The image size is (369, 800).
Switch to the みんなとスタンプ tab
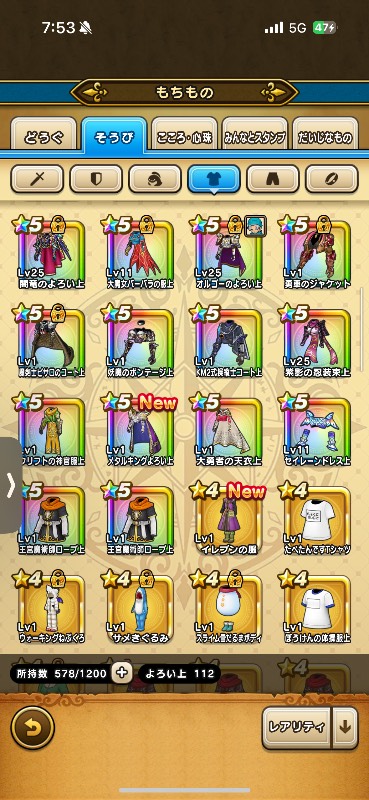tap(255, 135)
